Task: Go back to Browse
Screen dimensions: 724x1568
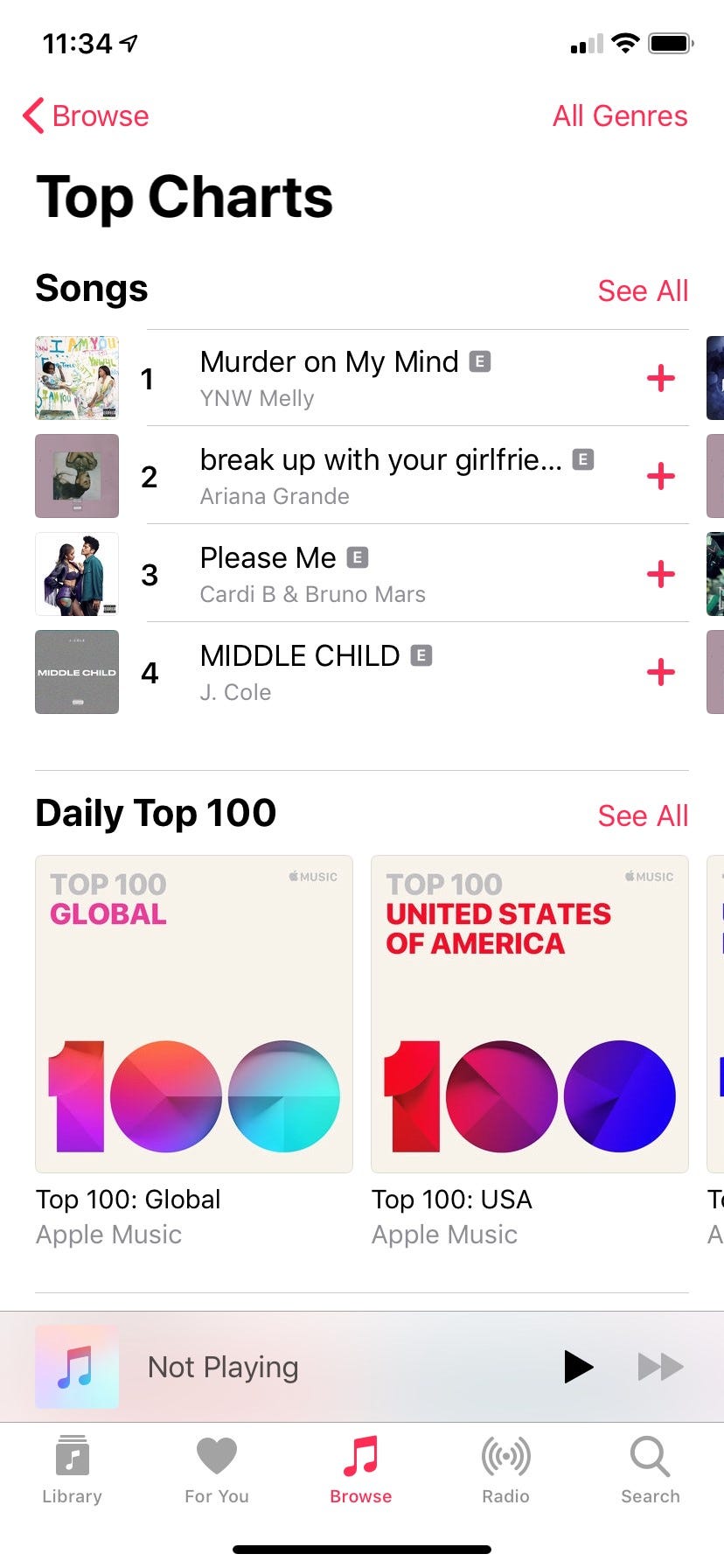Action: coord(86,115)
